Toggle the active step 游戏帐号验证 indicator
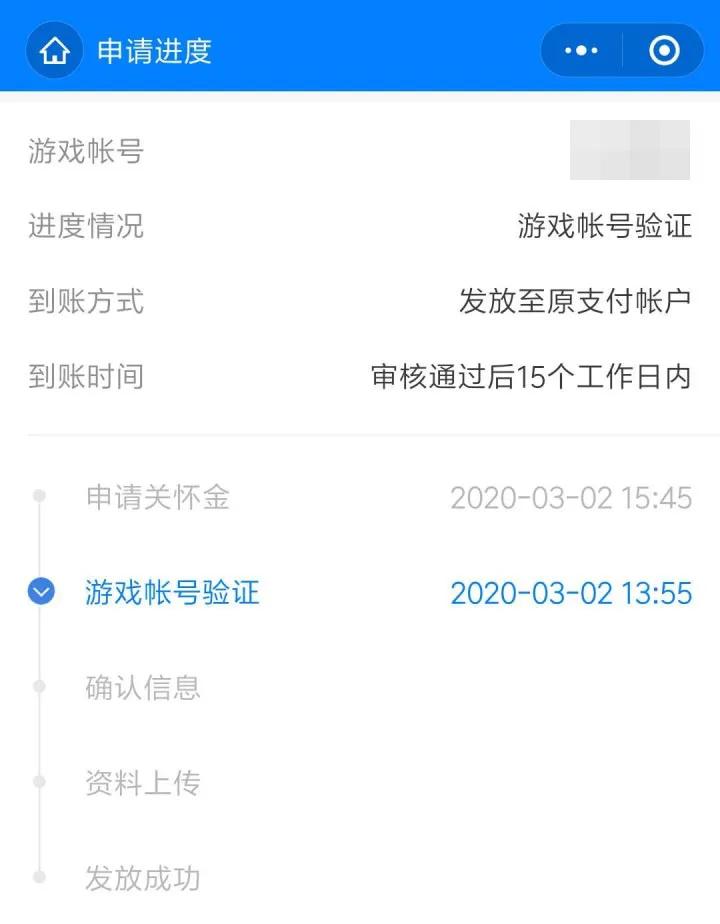 [x=40, y=592]
